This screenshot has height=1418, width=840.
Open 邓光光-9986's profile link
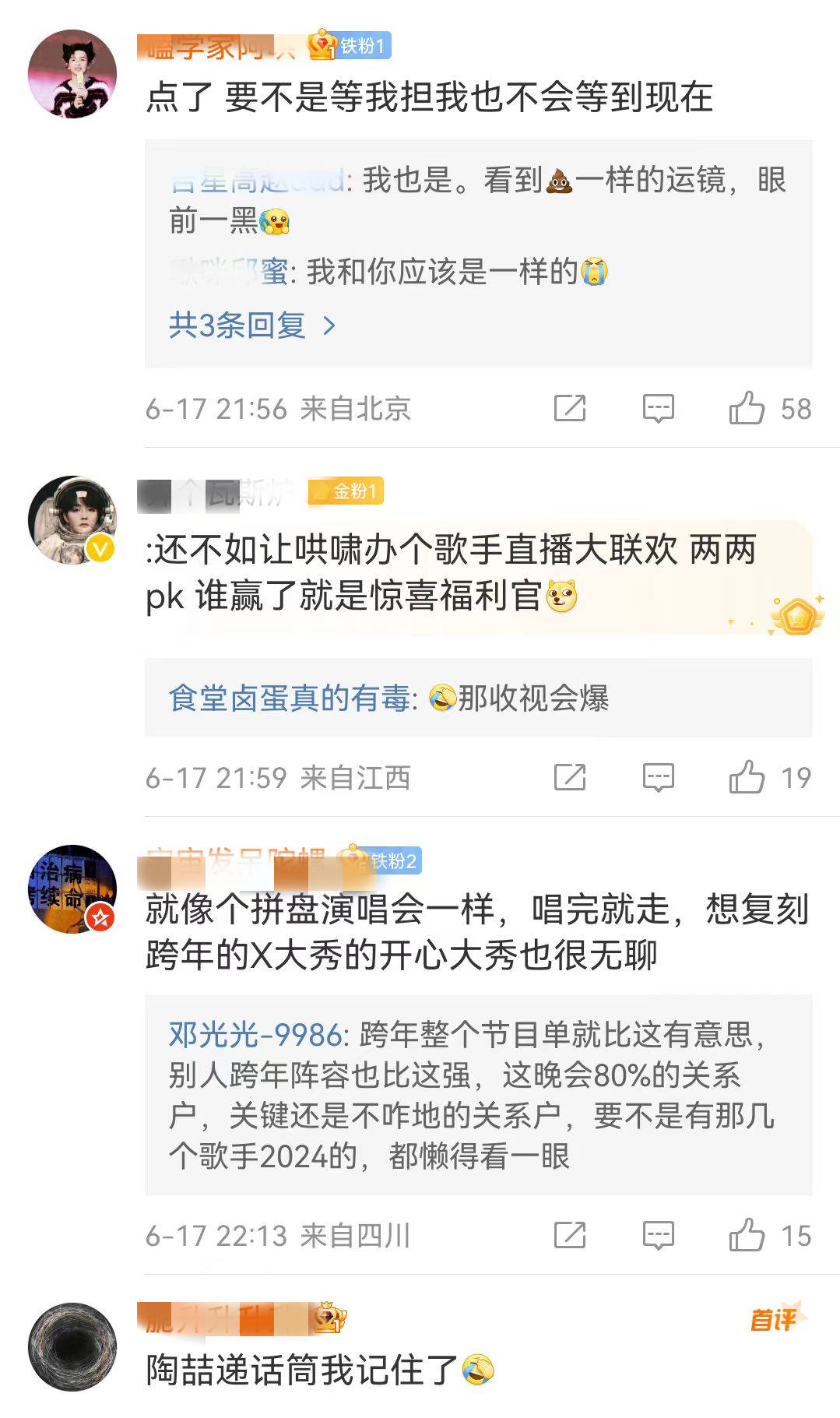click(255, 1035)
